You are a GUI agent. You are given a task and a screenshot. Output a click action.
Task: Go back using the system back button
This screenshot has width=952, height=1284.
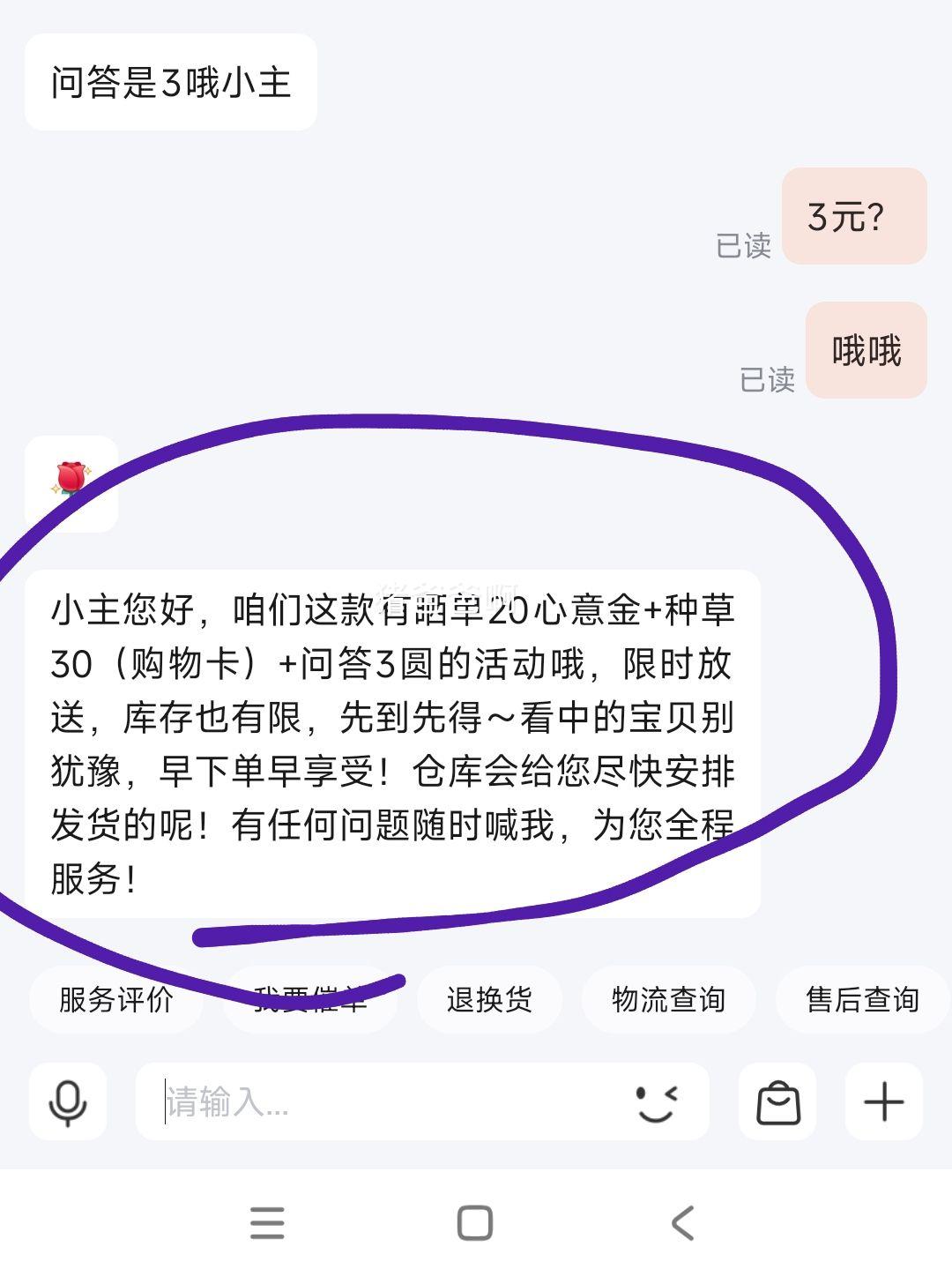(682, 1223)
